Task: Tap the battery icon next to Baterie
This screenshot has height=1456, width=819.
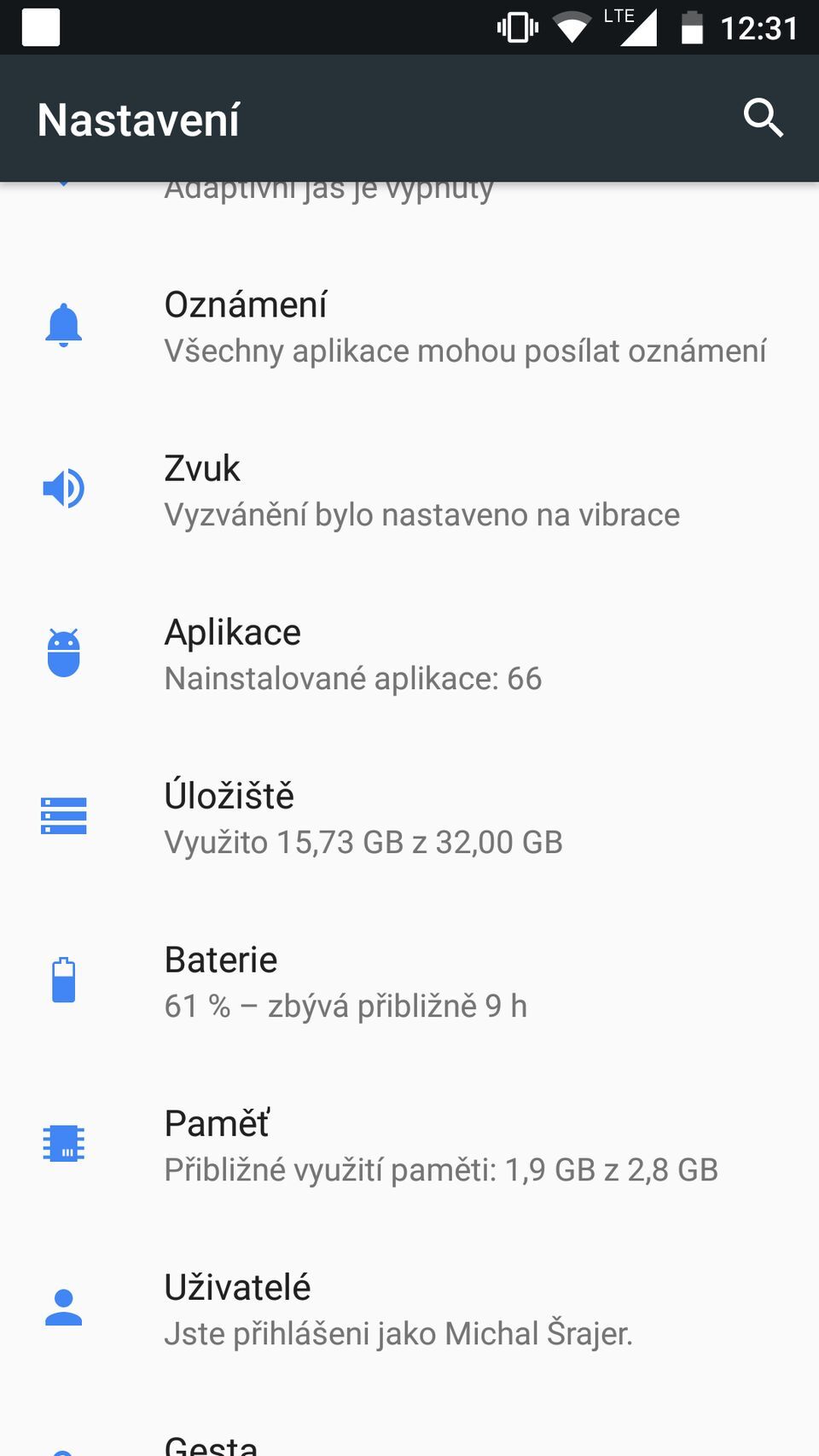Action: [x=63, y=980]
